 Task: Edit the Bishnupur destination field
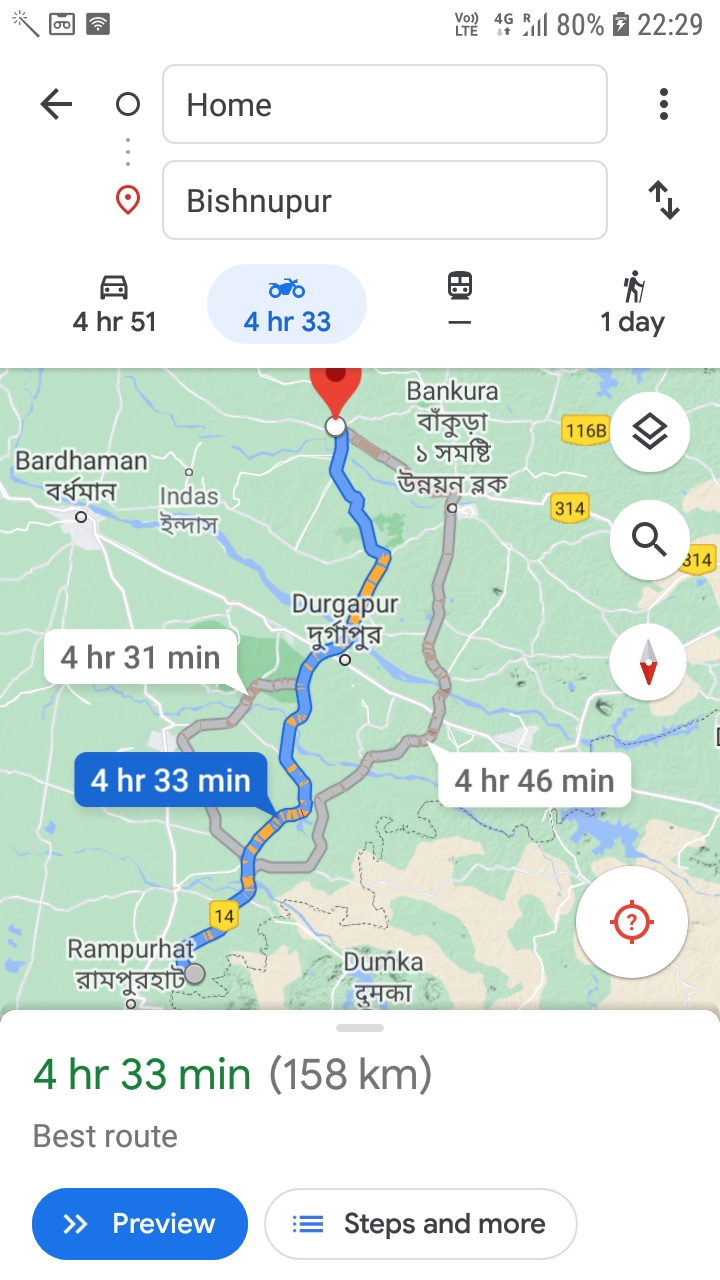[x=385, y=200]
